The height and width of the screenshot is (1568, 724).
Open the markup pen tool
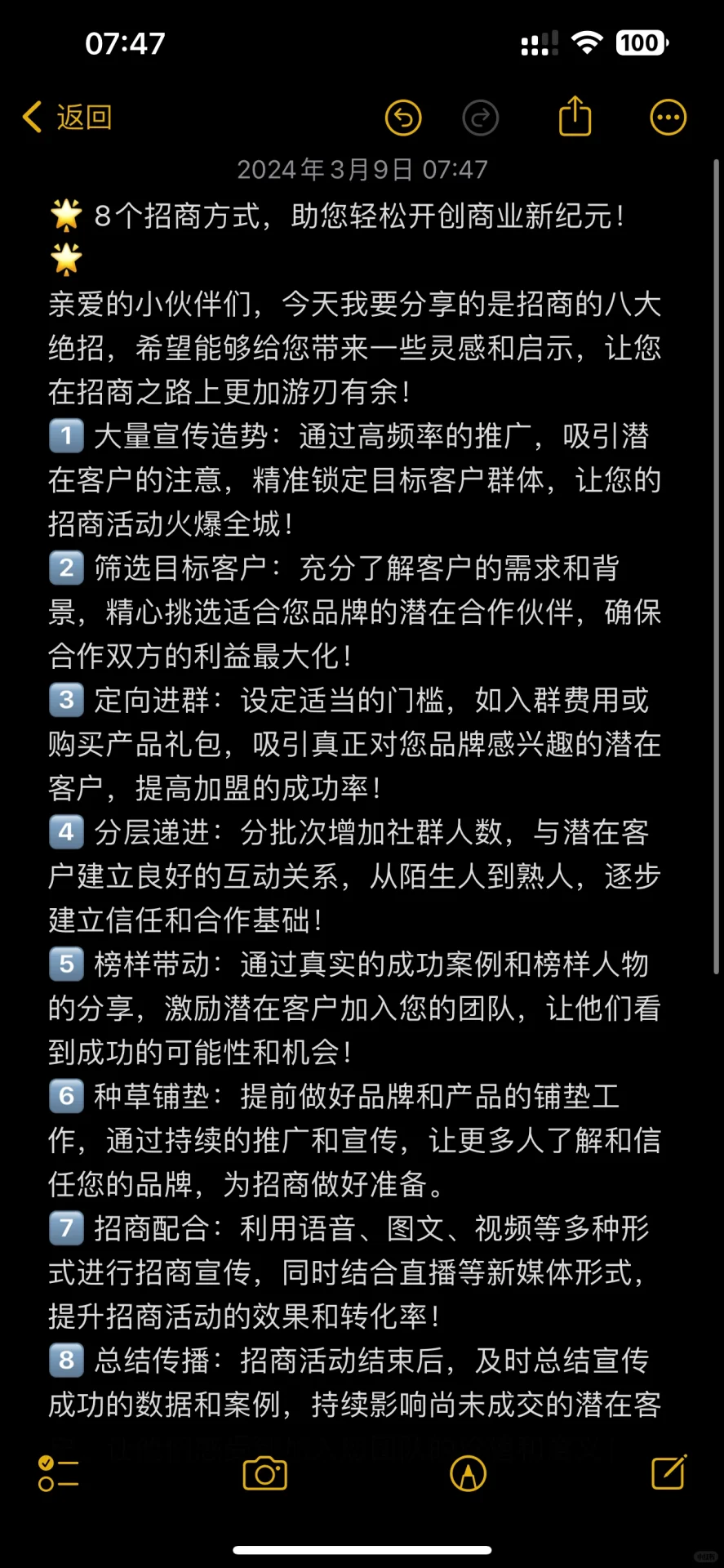pyautogui.click(x=468, y=1473)
